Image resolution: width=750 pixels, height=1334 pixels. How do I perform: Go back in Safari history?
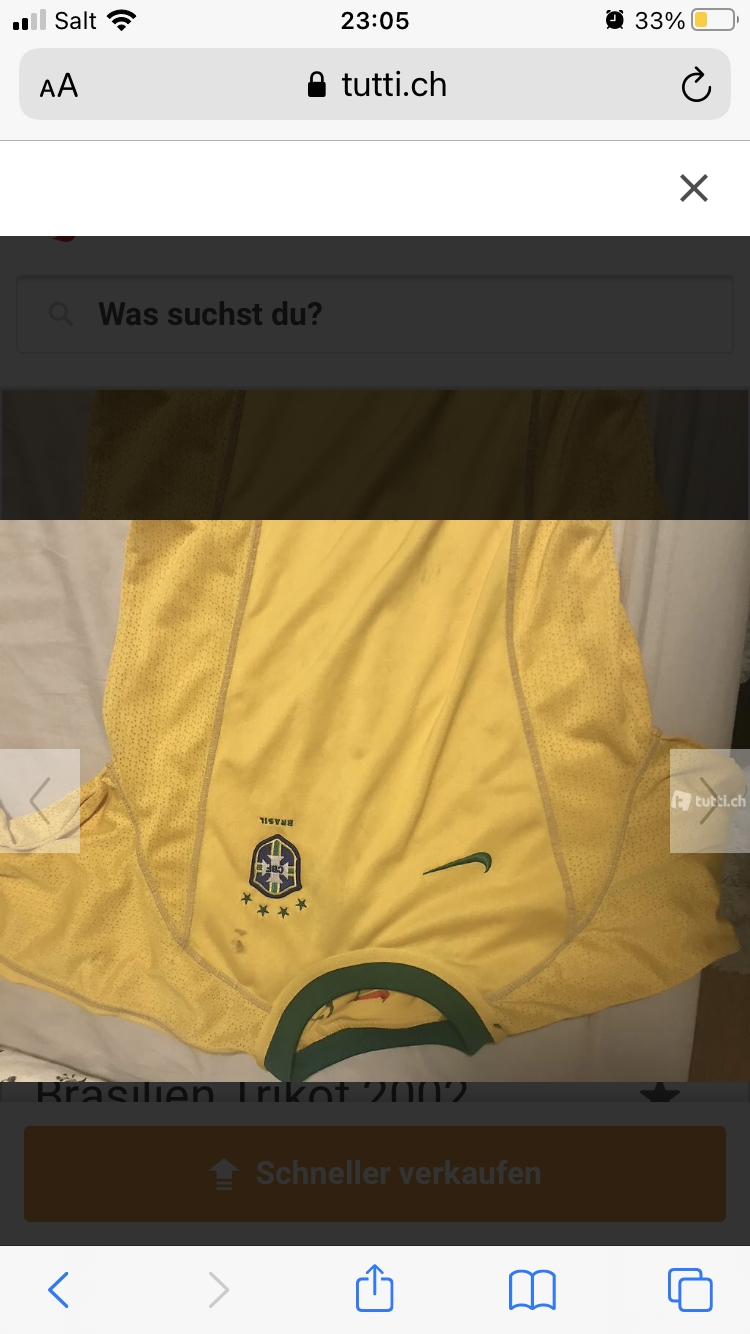tap(59, 1290)
